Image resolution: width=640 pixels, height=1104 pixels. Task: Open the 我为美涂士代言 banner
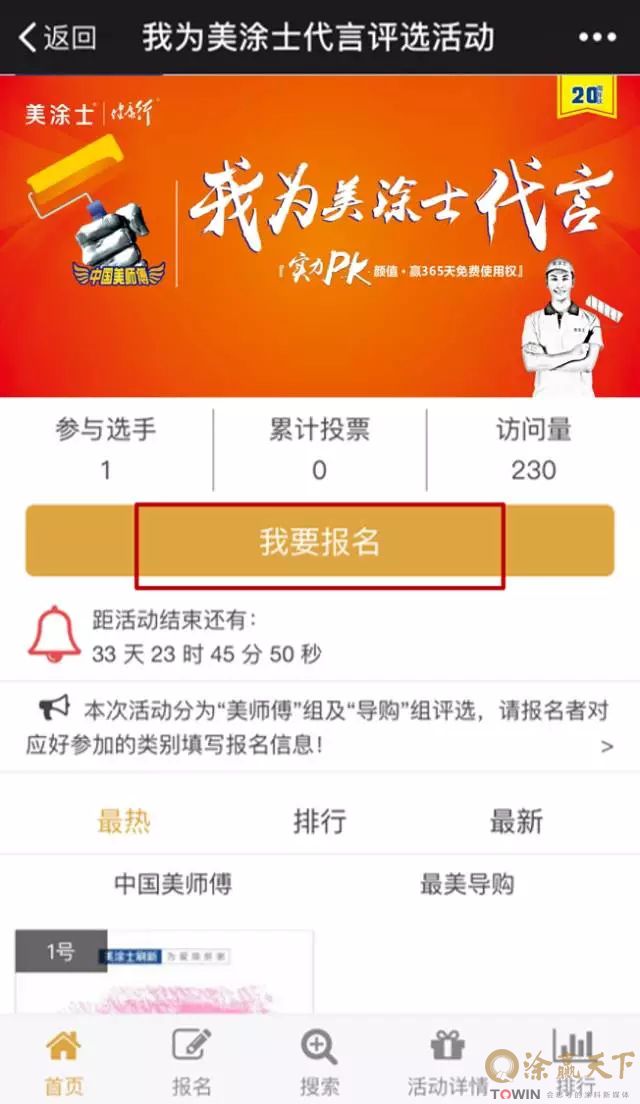tap(320, 236)
